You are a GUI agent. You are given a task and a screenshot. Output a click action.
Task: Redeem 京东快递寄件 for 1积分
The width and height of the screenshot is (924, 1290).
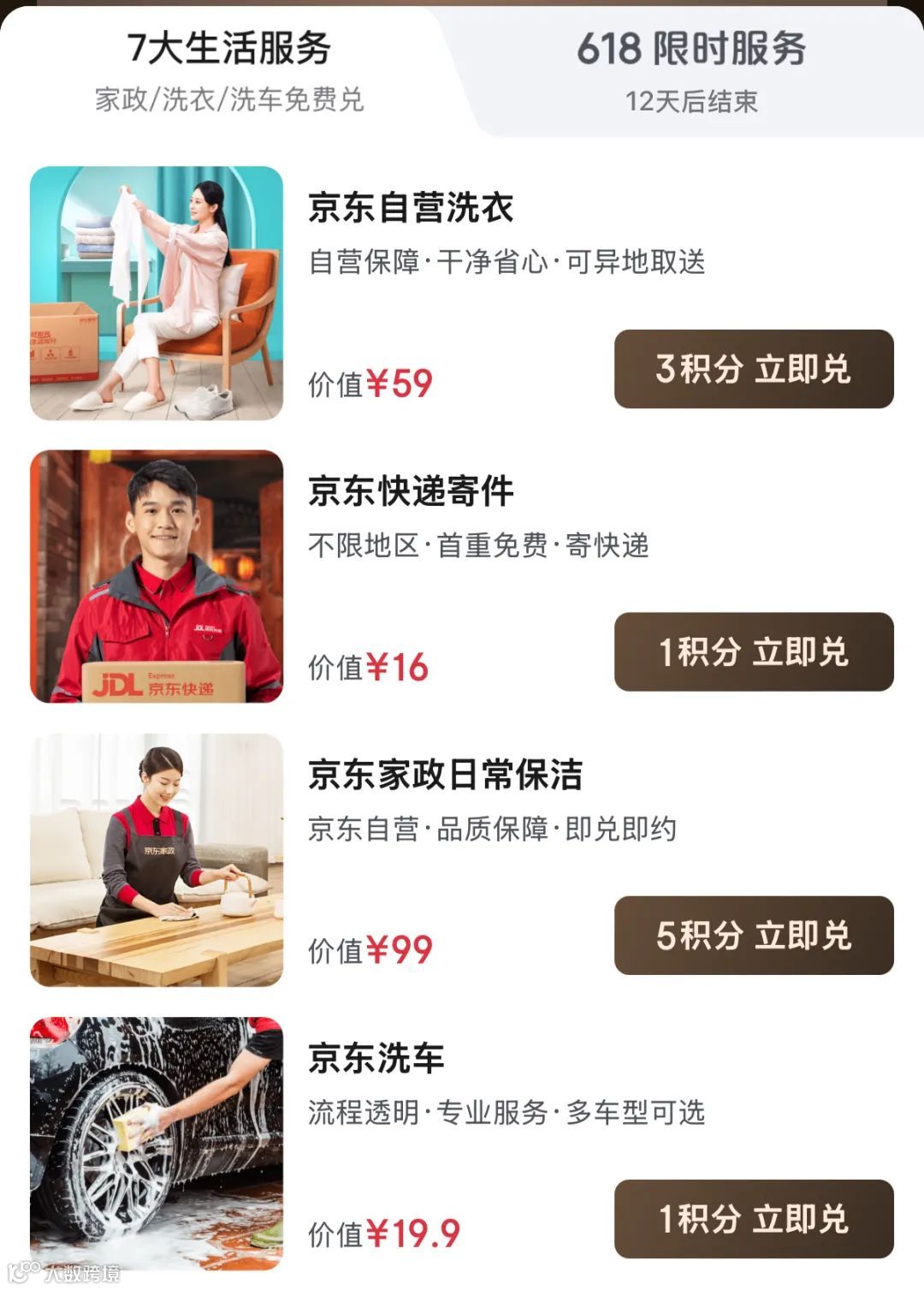(x=754, y=651)
